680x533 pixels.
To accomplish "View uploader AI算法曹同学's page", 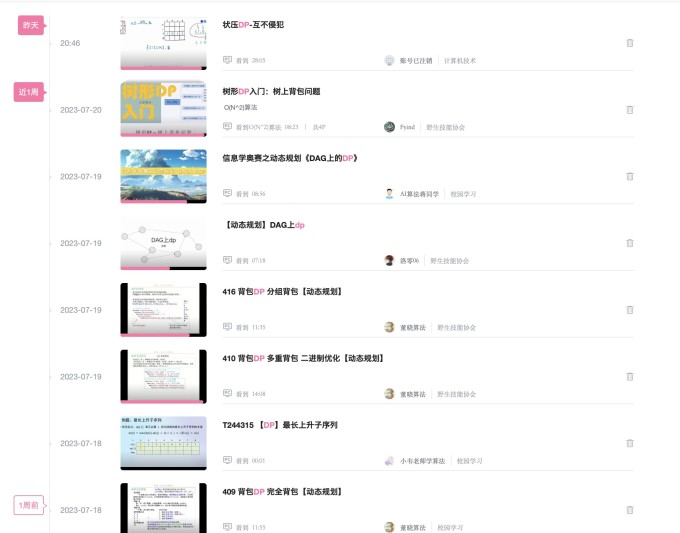I will pos(421,194).
